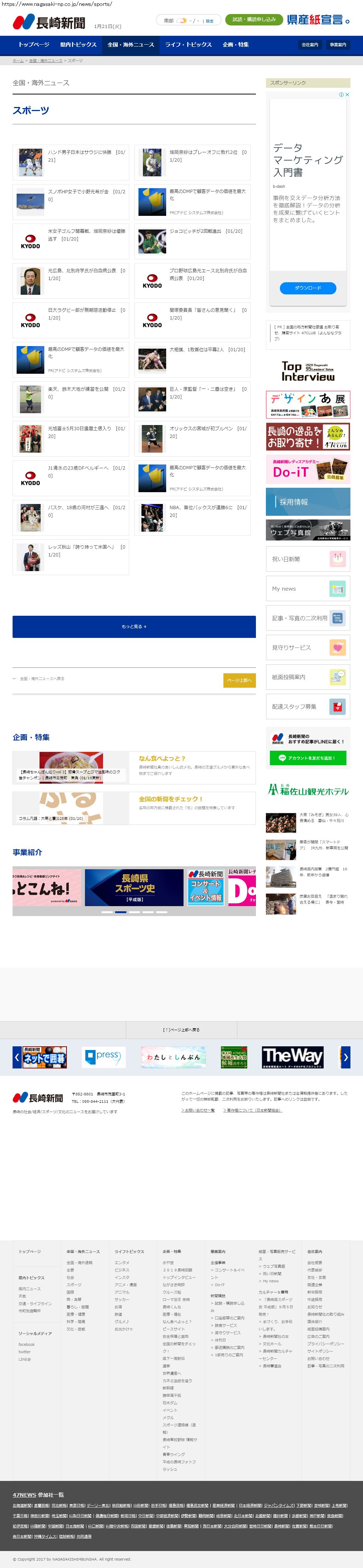Screen dimensions: 363x1568
Task: Add LINE account via アカウントを友だち追加
Action: click(x=308, y=758)
